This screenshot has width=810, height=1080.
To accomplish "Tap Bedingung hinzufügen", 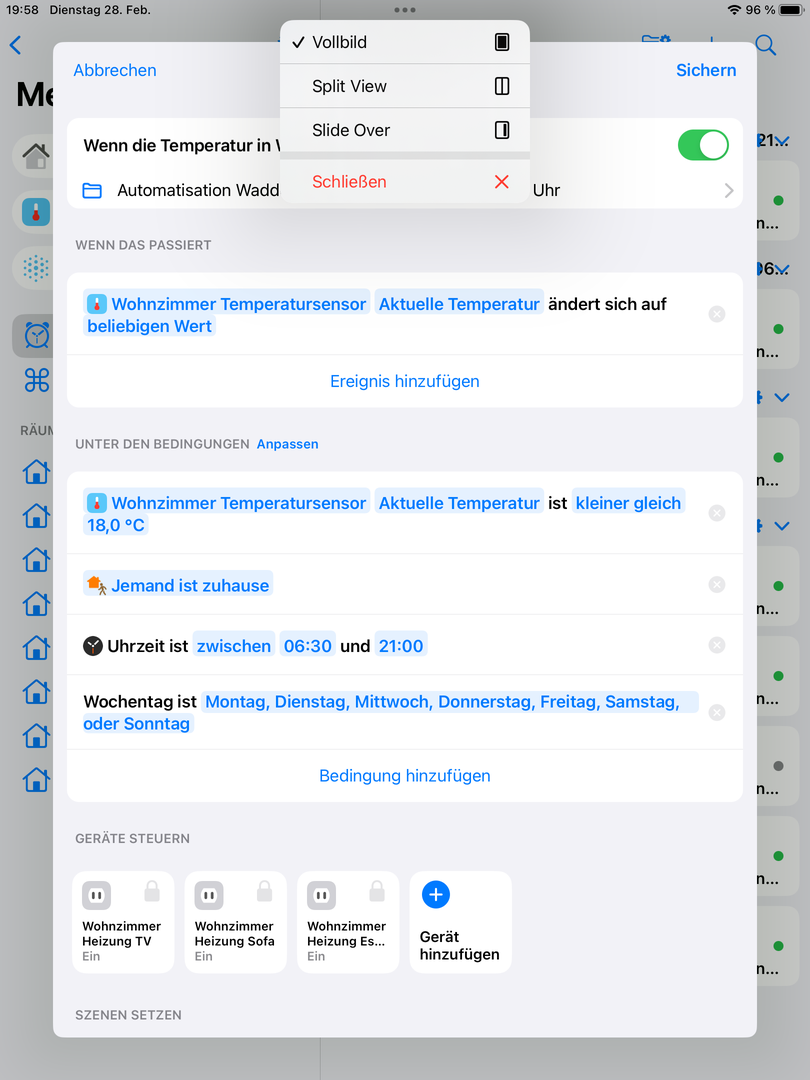I will (x=404, y=775).
